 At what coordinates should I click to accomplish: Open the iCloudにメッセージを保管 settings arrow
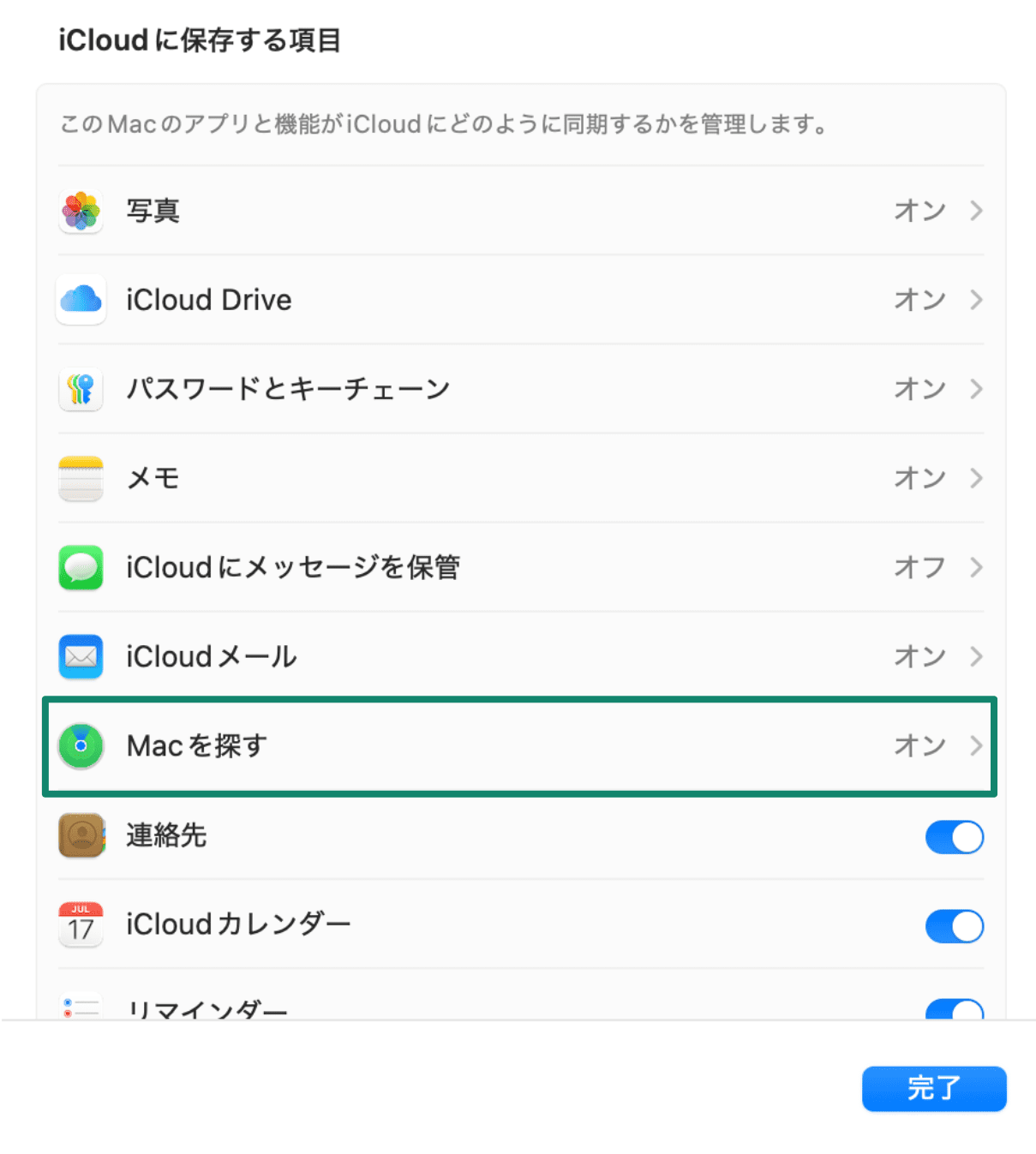976,567
